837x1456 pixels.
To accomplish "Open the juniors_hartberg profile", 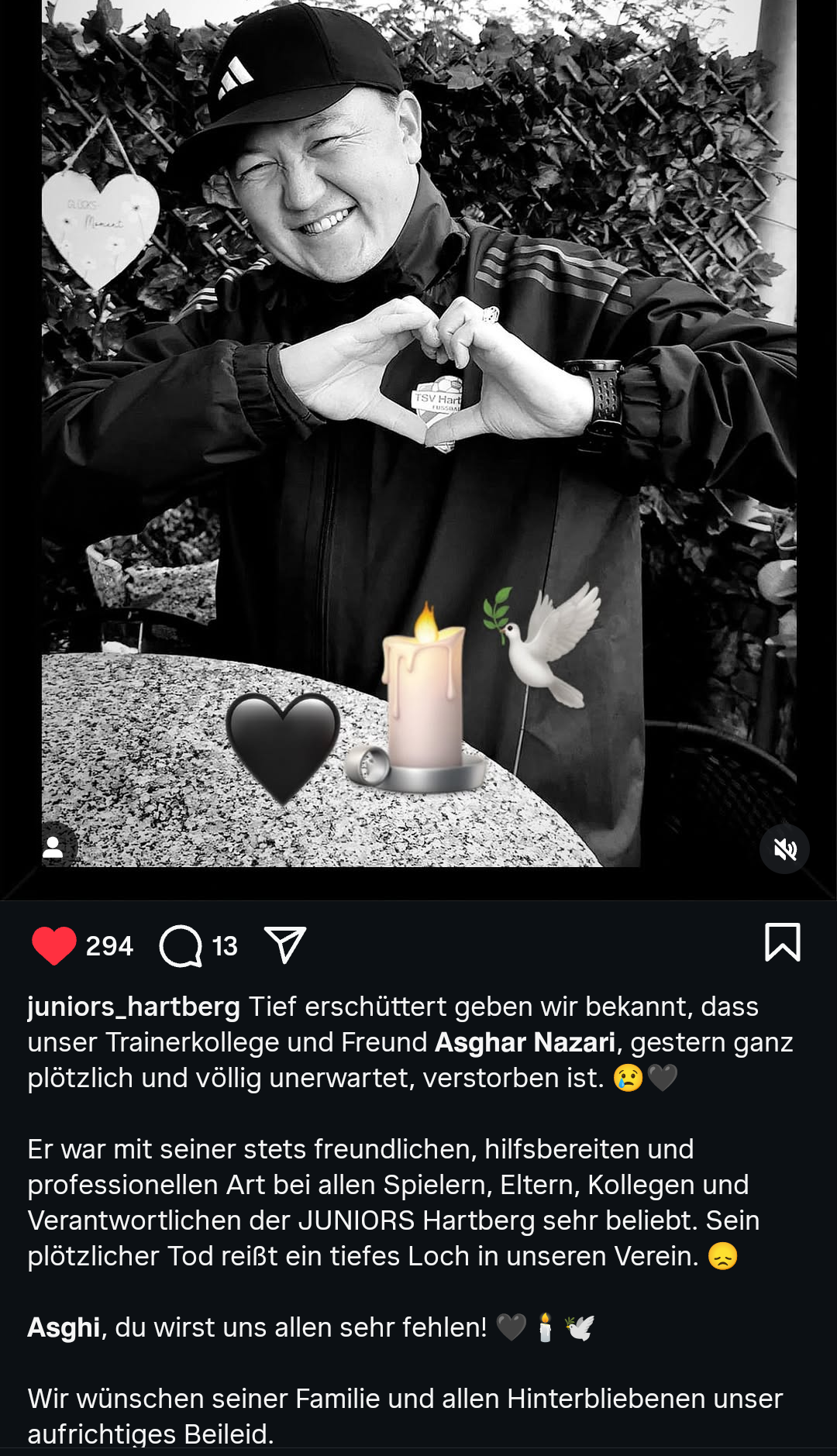I will [134, 1007].
